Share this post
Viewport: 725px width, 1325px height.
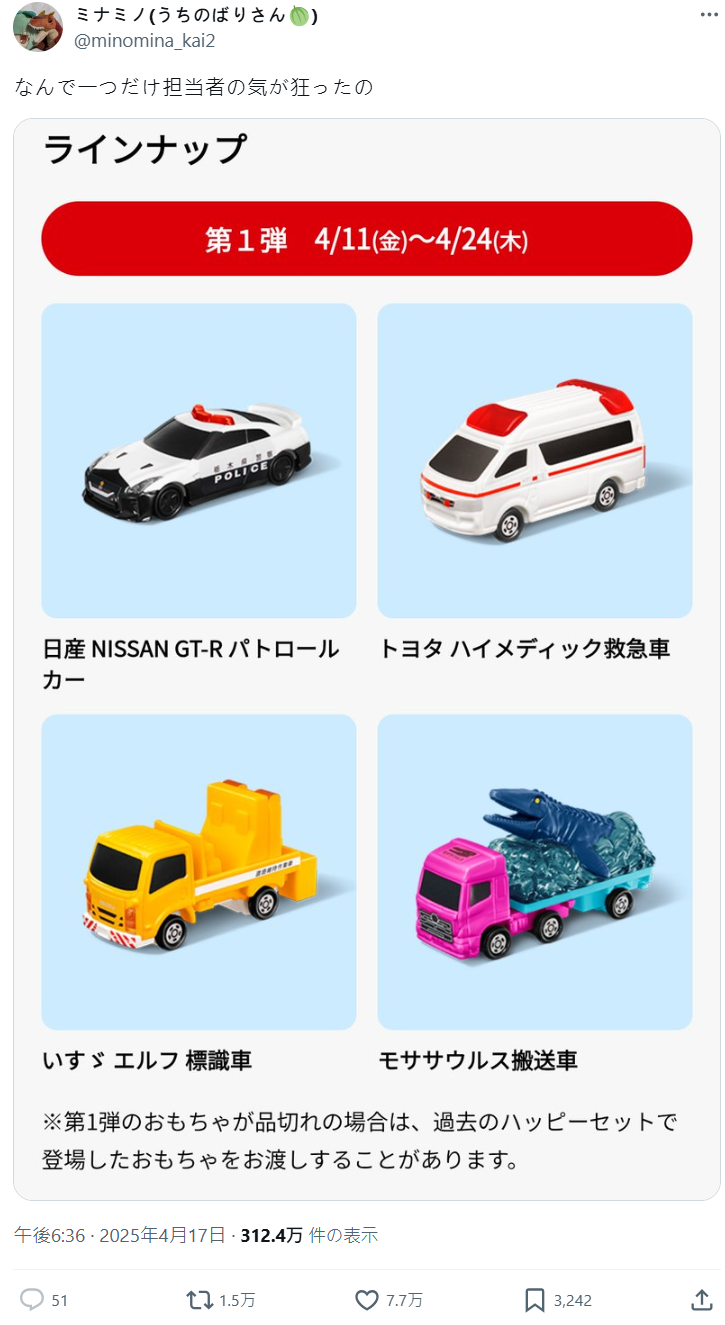702,1299
